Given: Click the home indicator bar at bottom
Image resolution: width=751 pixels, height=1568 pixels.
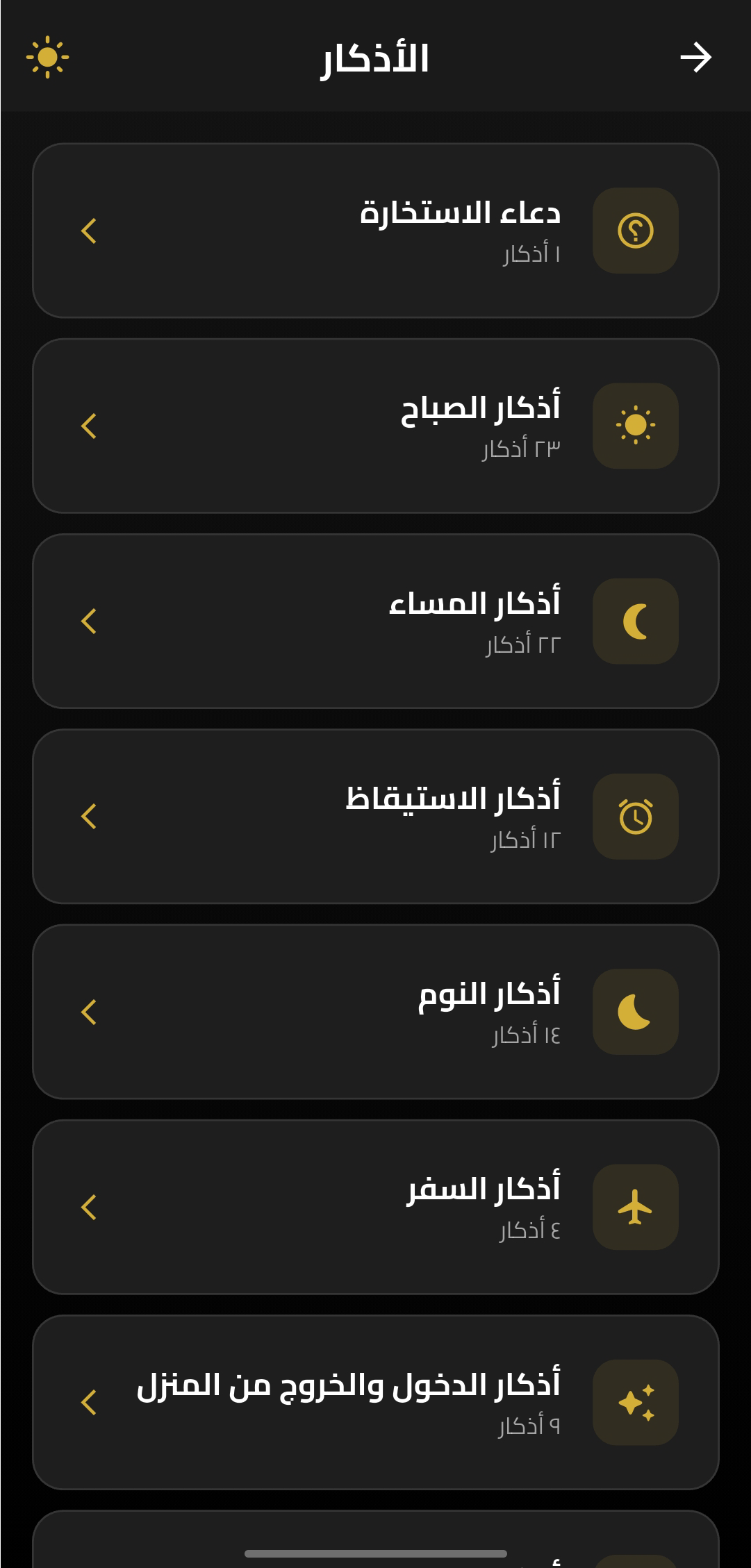Looking at the screenshot, I should click(375, 1551).
